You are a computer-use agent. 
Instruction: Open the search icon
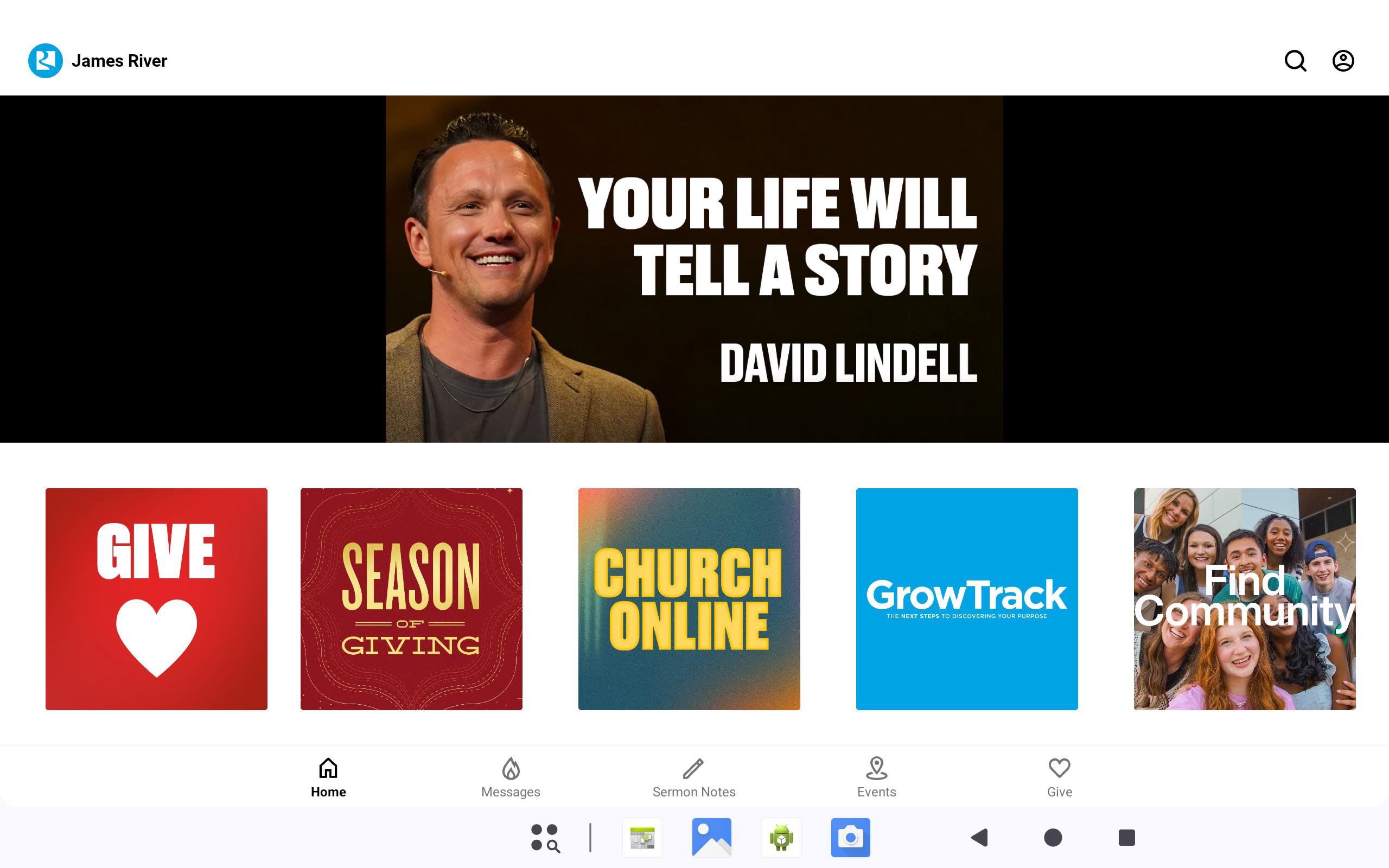(x=1295, y=61)
